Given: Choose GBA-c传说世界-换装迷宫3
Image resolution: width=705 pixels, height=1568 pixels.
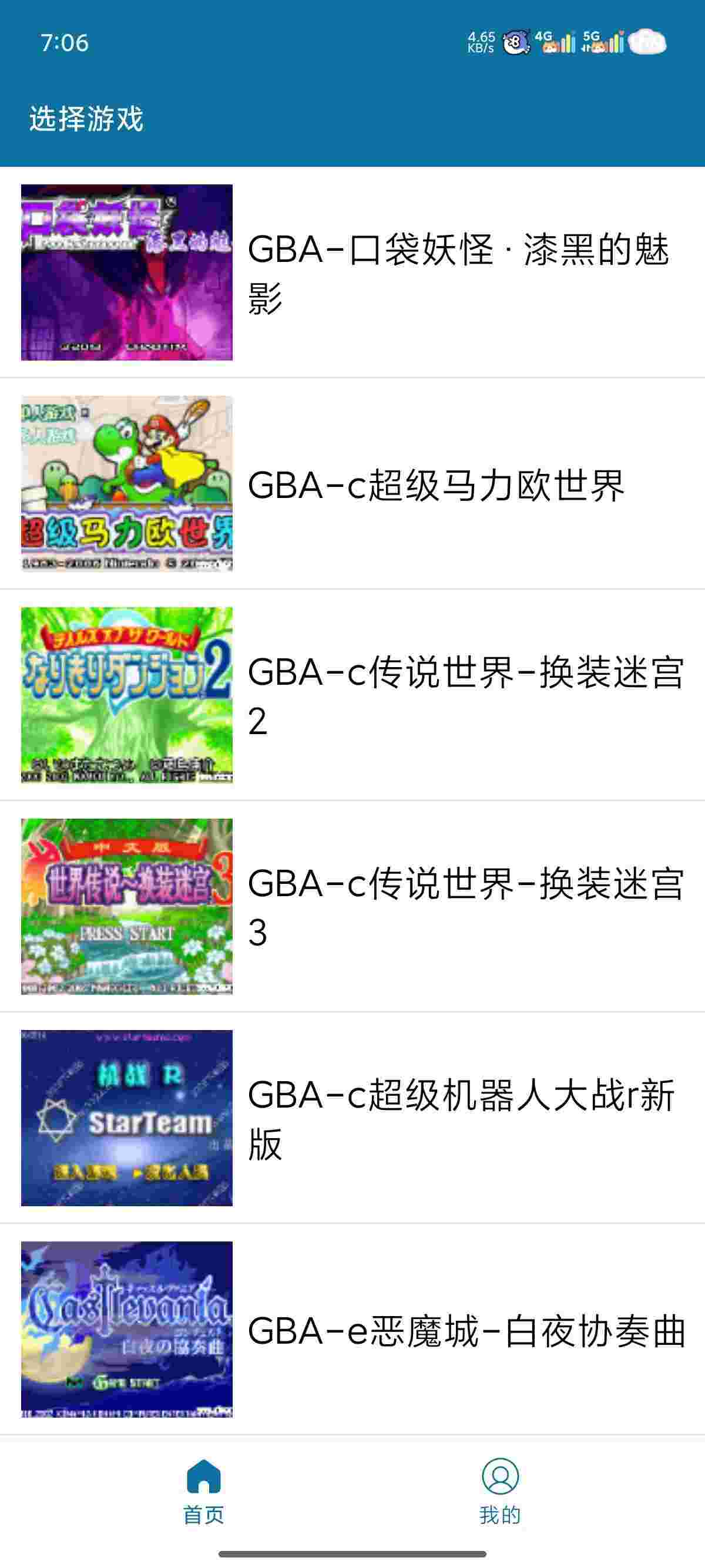Looking at the screenshot, I should (x=352, y=907).
